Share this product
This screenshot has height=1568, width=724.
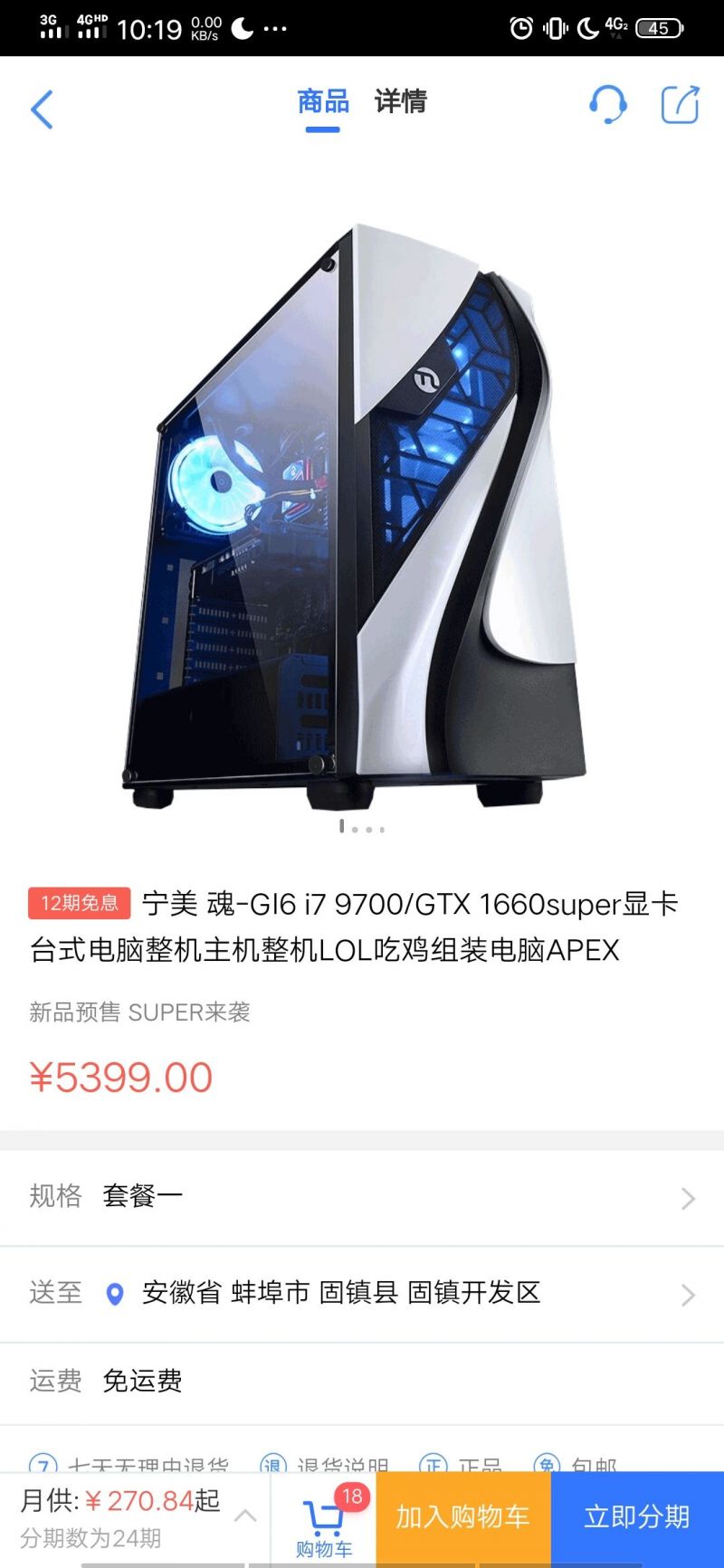click(680, 104)
